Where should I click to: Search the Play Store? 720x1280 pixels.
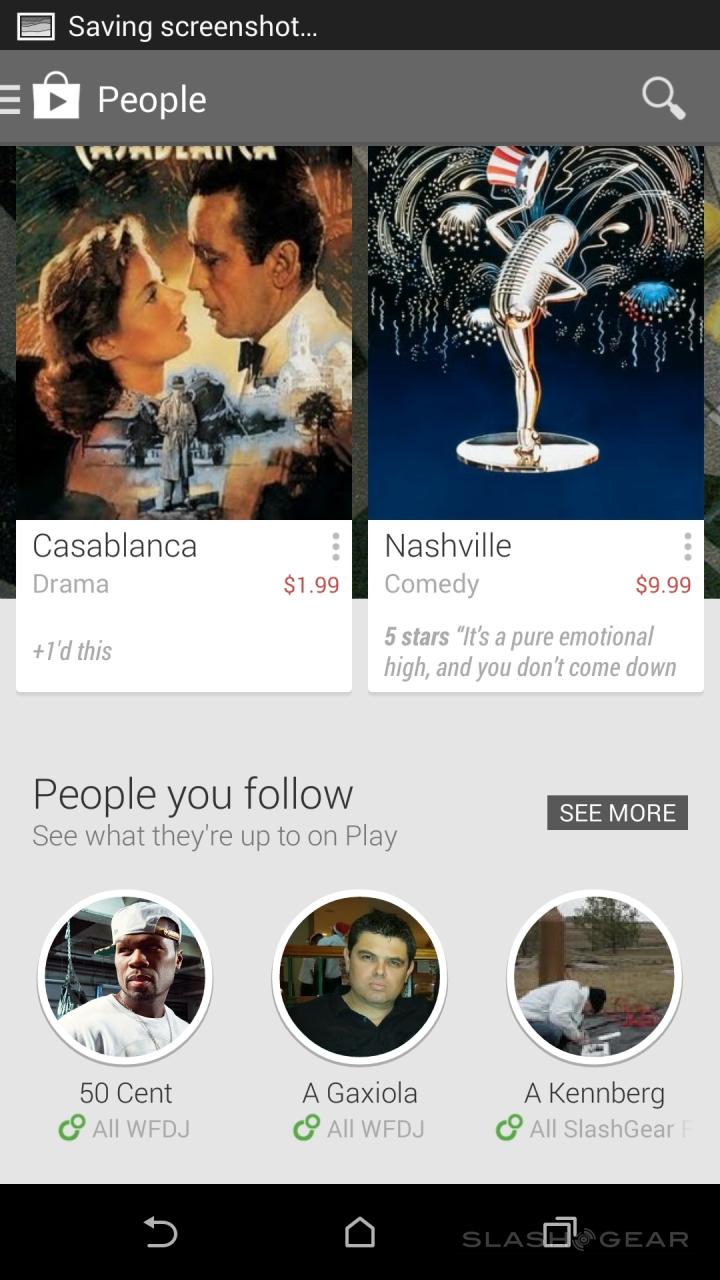tap(663, 99)
